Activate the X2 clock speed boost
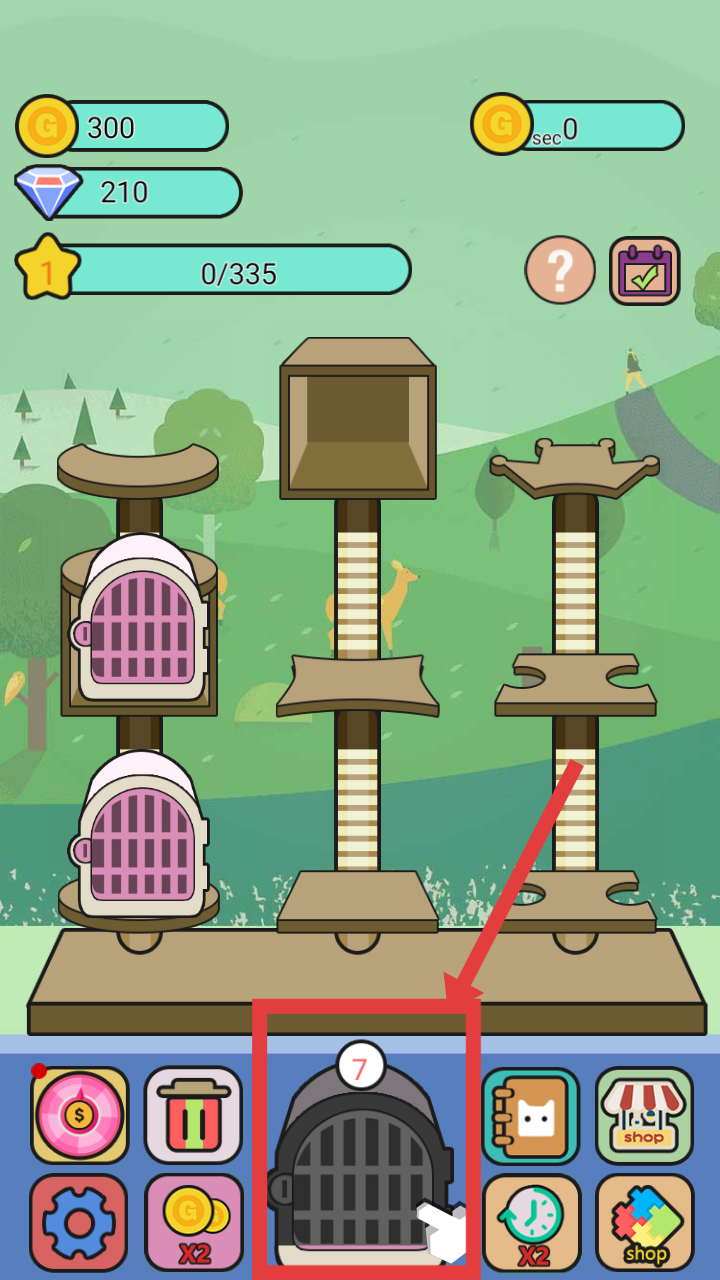 (x=531, y=1222)
